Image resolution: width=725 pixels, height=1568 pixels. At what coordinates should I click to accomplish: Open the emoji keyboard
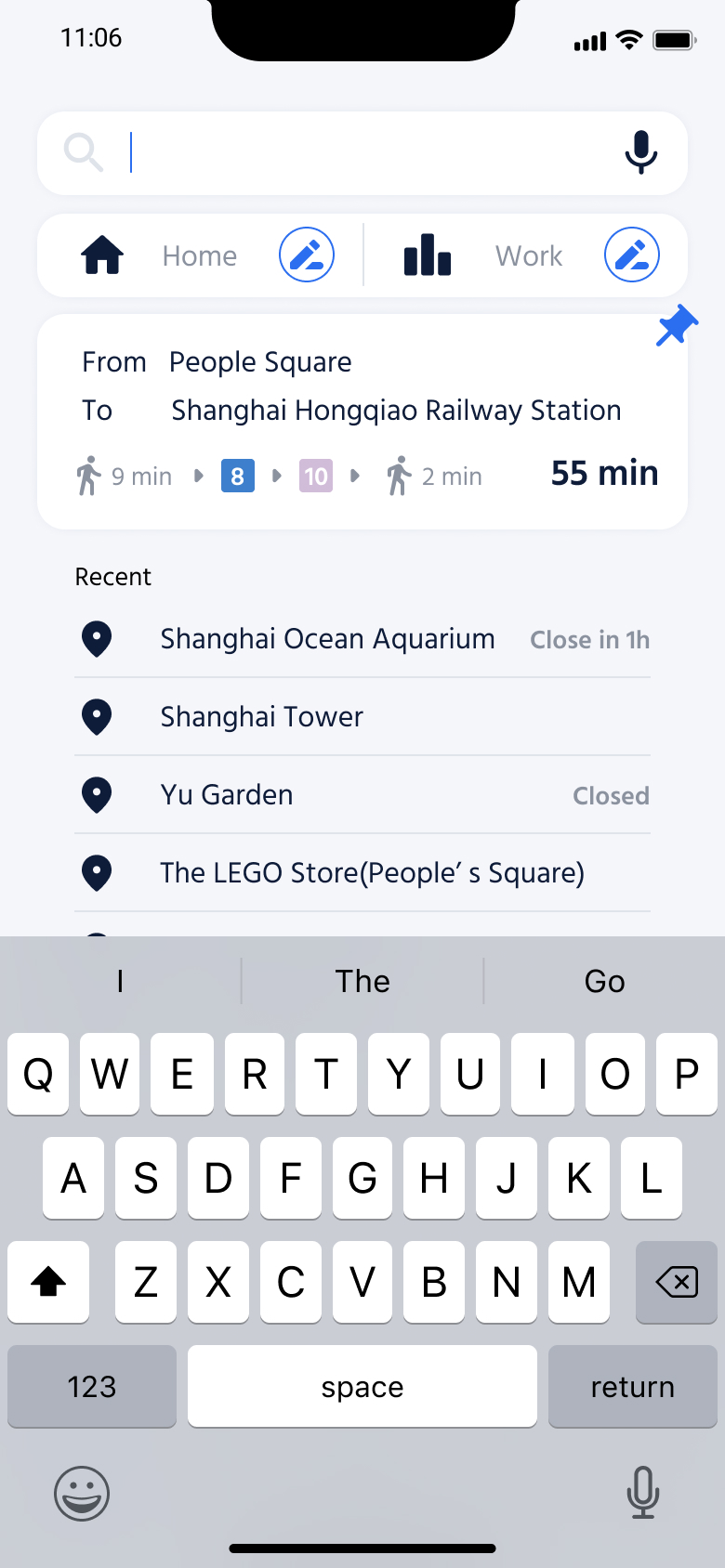tap(82, 1493)
